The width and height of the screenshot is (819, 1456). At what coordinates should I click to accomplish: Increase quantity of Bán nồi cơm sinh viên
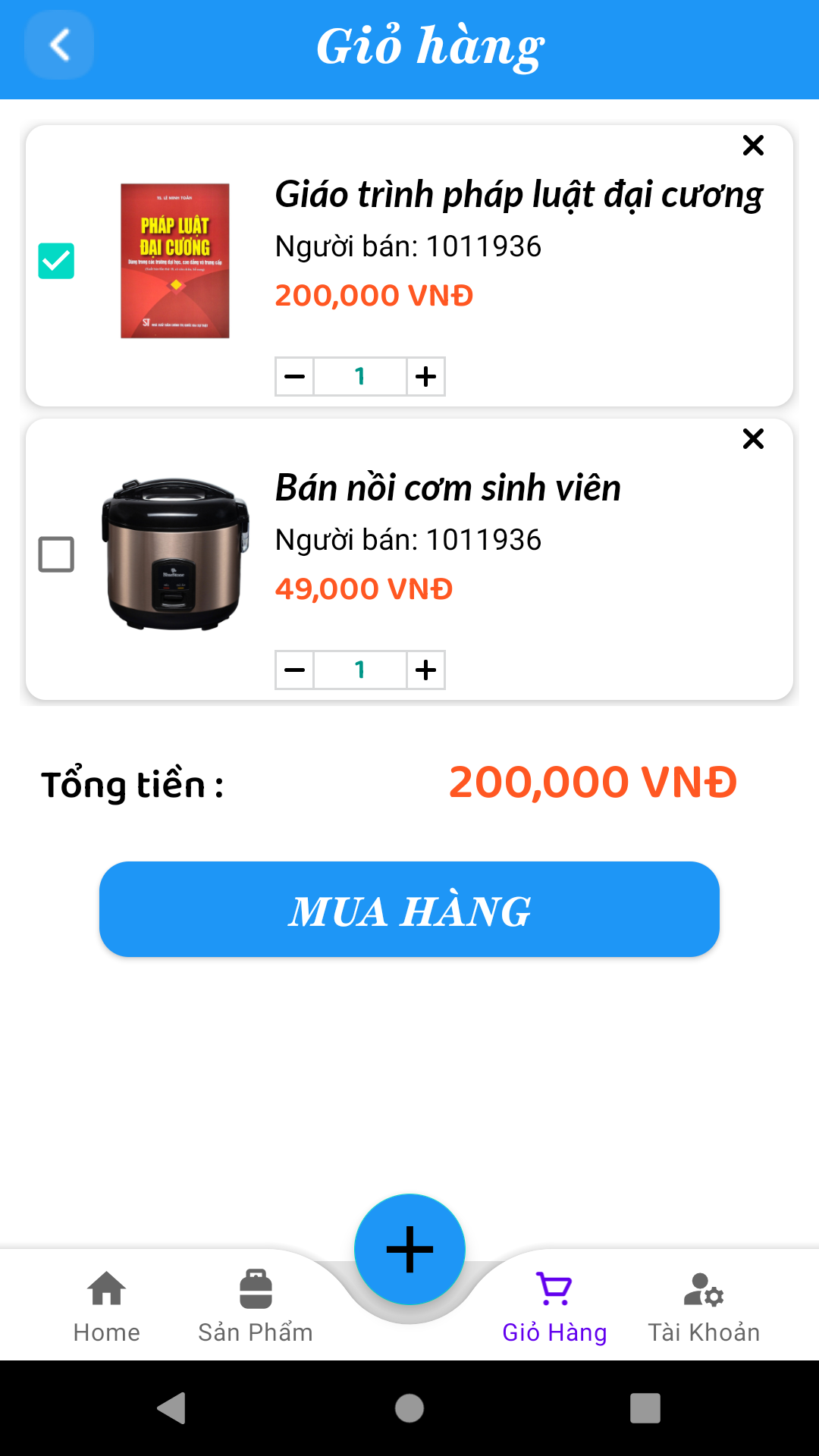tap(426, 670)
